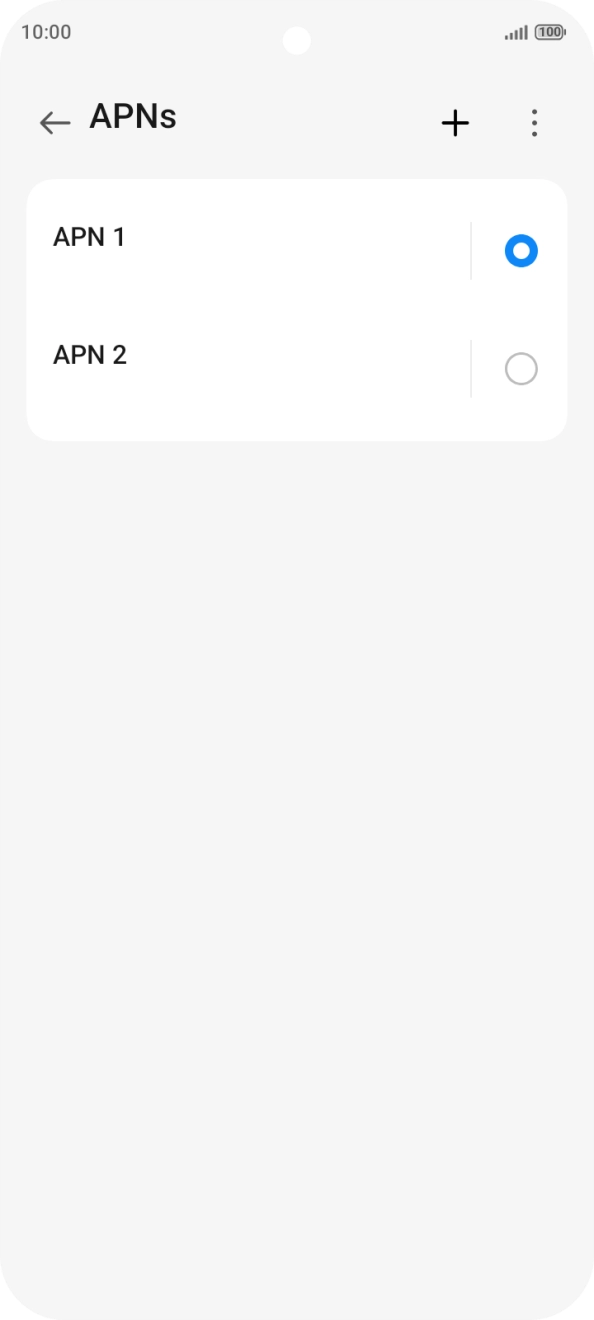Select the APN 2 radio button
594x1320 pixels.
(521, 369)
